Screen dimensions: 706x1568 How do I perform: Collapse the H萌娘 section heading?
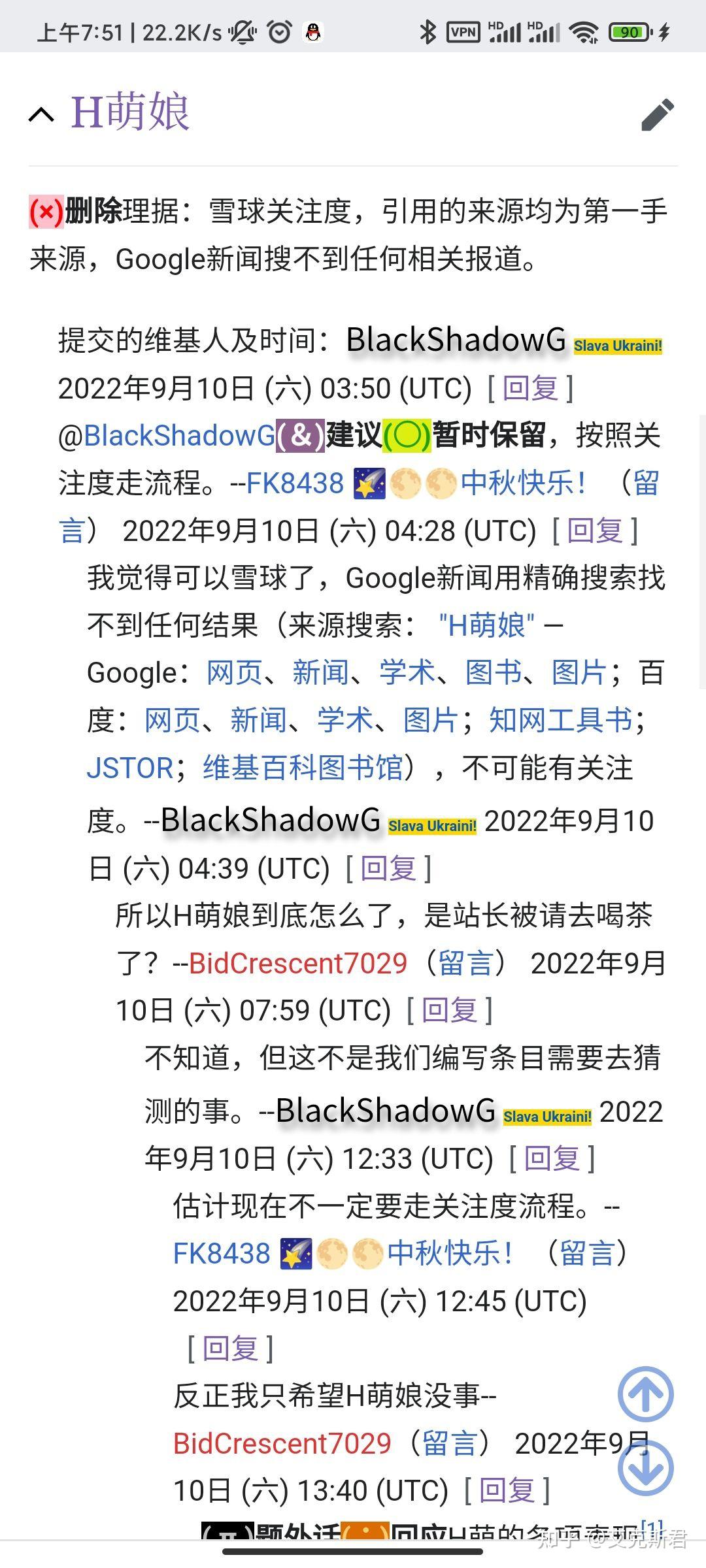41,114
